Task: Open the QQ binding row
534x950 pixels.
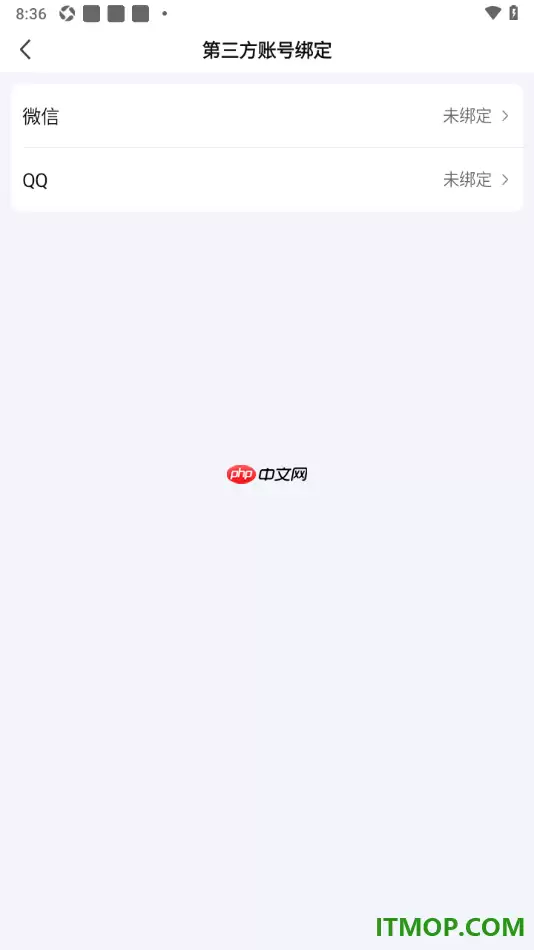Action: (x=267, y=180)
